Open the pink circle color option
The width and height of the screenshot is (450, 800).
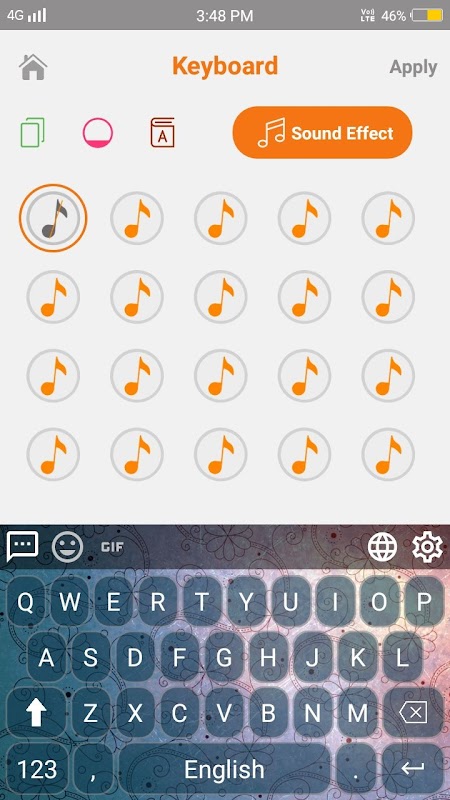tap(97, 133)
